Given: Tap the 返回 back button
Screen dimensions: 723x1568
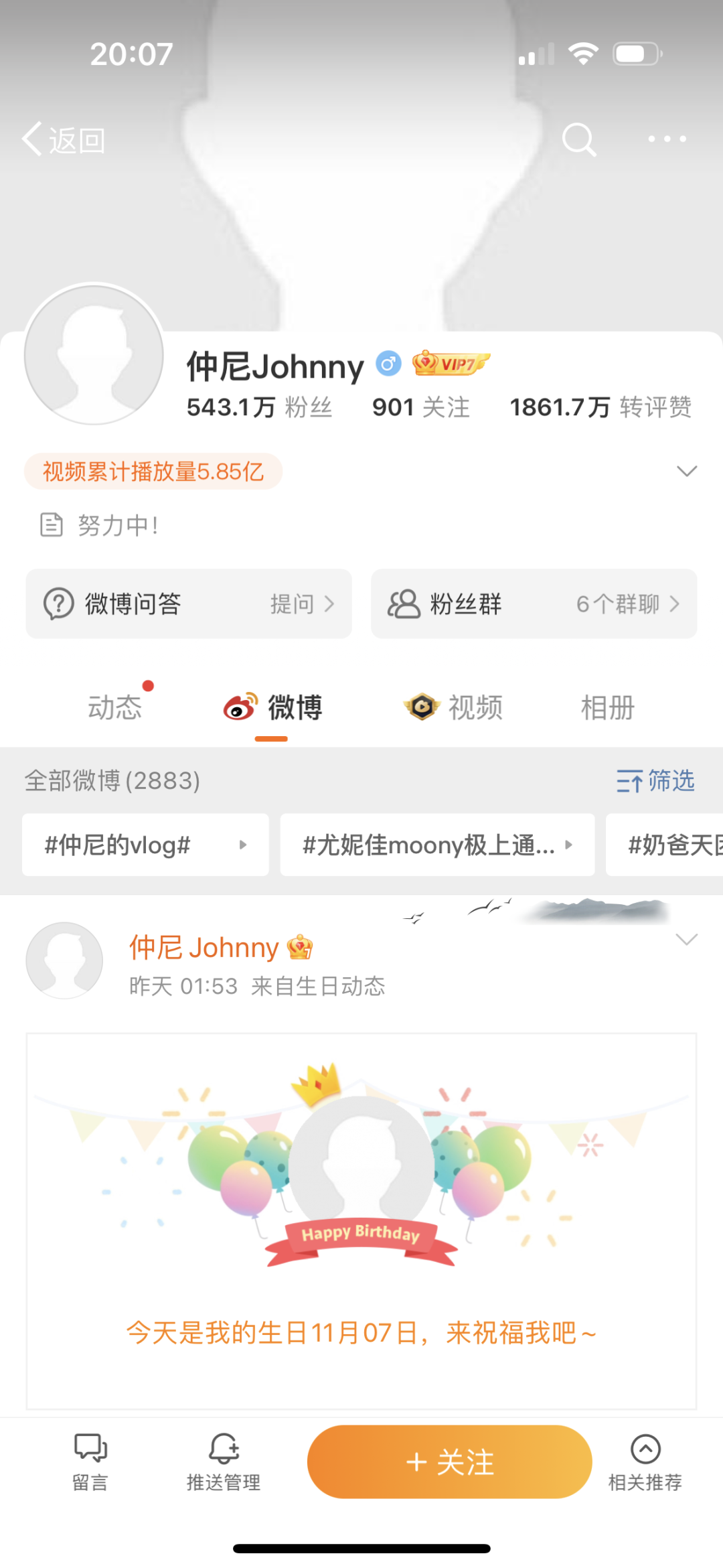Looking at the screenshot, I should pyautogui.click(x=64, y=140).
